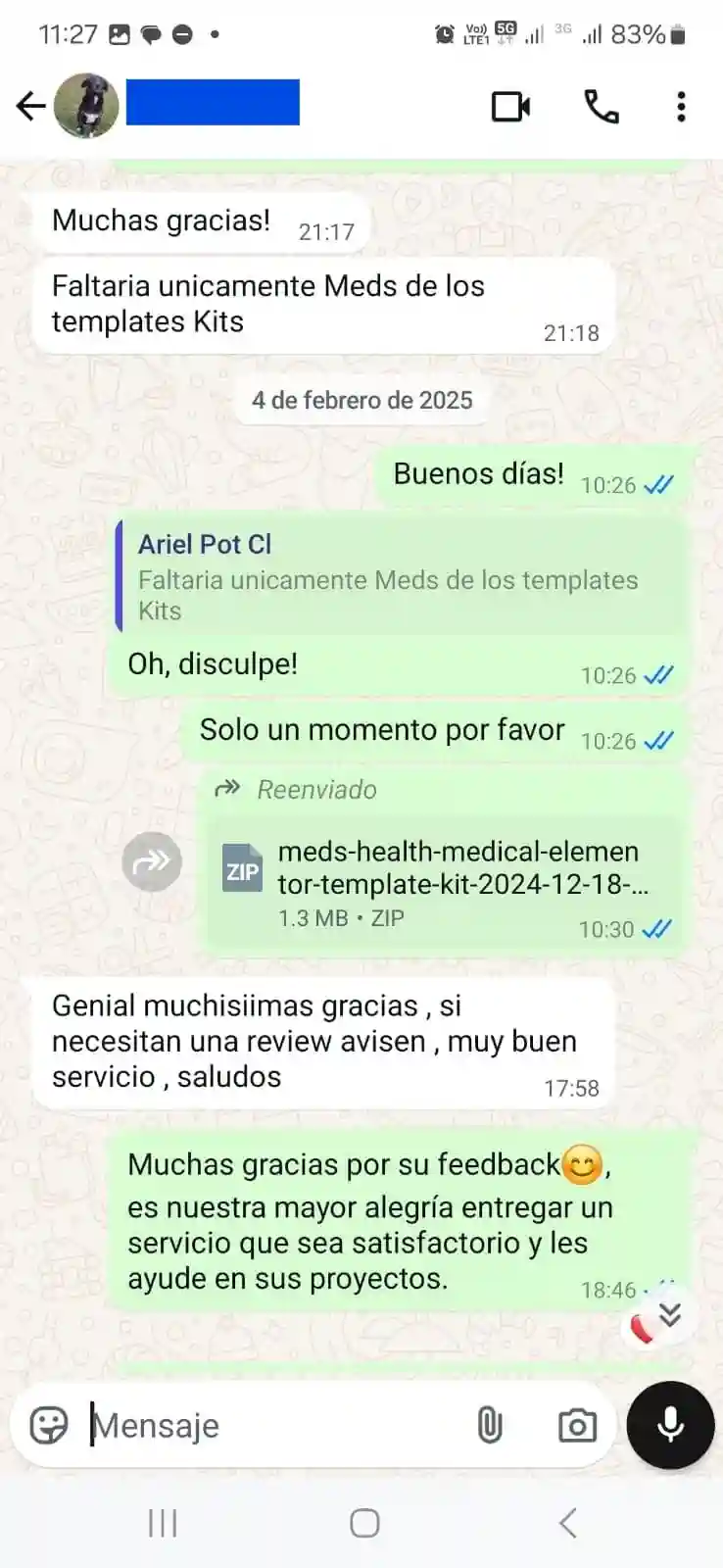The image size is (723, 1568).
Task: Go back to the chat list
Action: click(31, 106)
